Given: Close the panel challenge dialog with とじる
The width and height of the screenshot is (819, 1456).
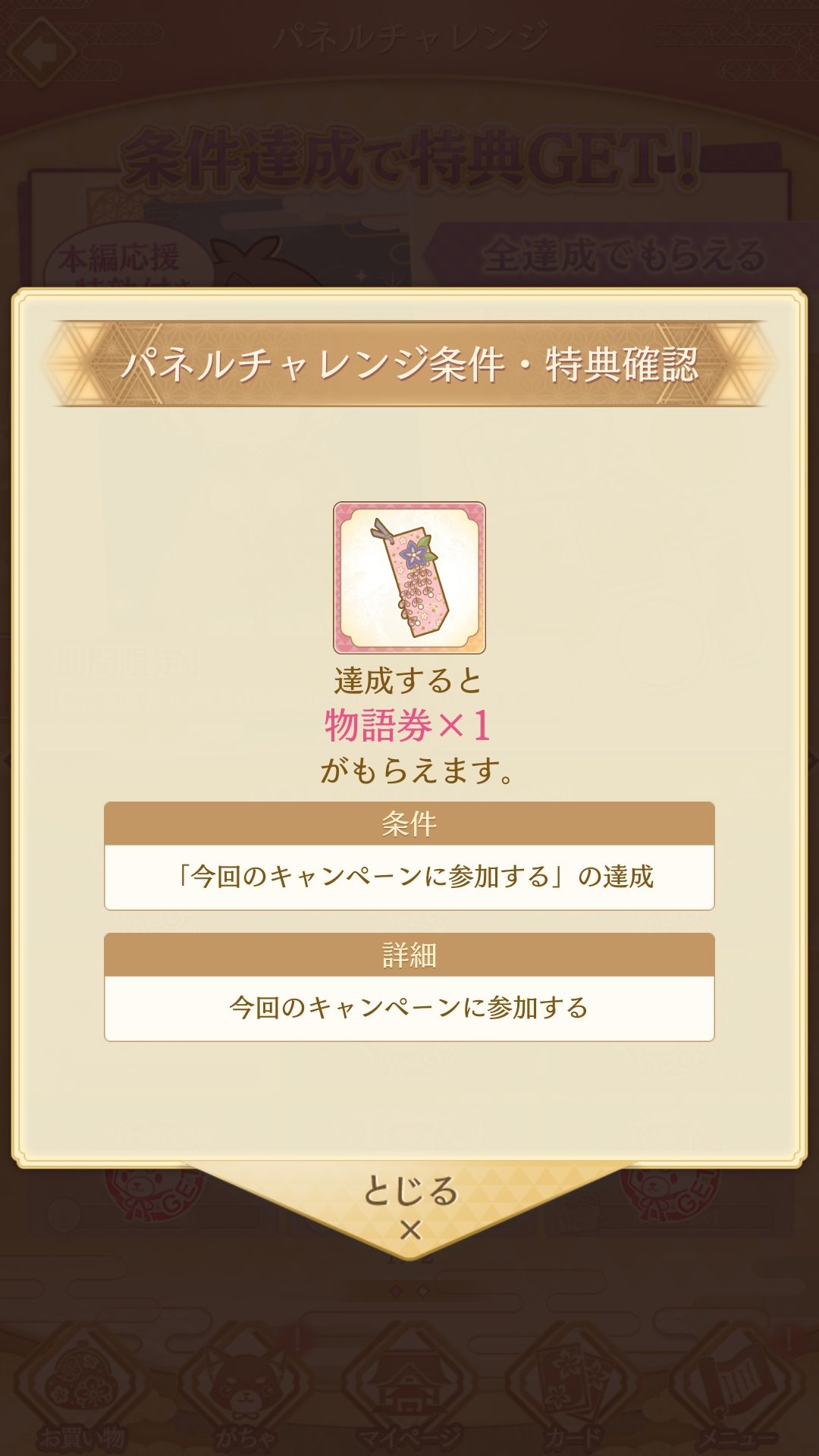Looking at the screenshot, I should (409, 1207).
